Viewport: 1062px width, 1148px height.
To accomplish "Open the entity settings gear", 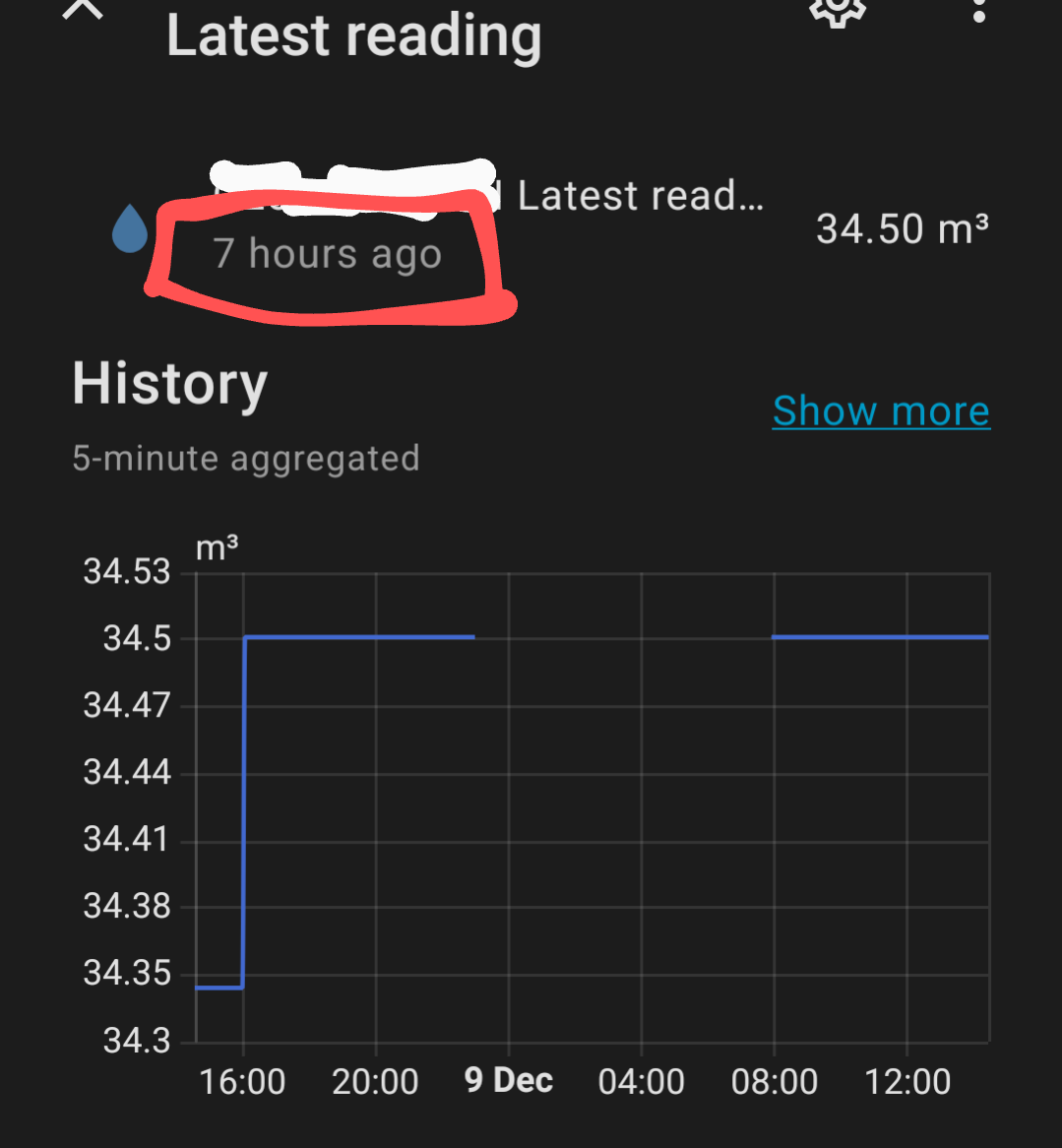I will (838, 10).
